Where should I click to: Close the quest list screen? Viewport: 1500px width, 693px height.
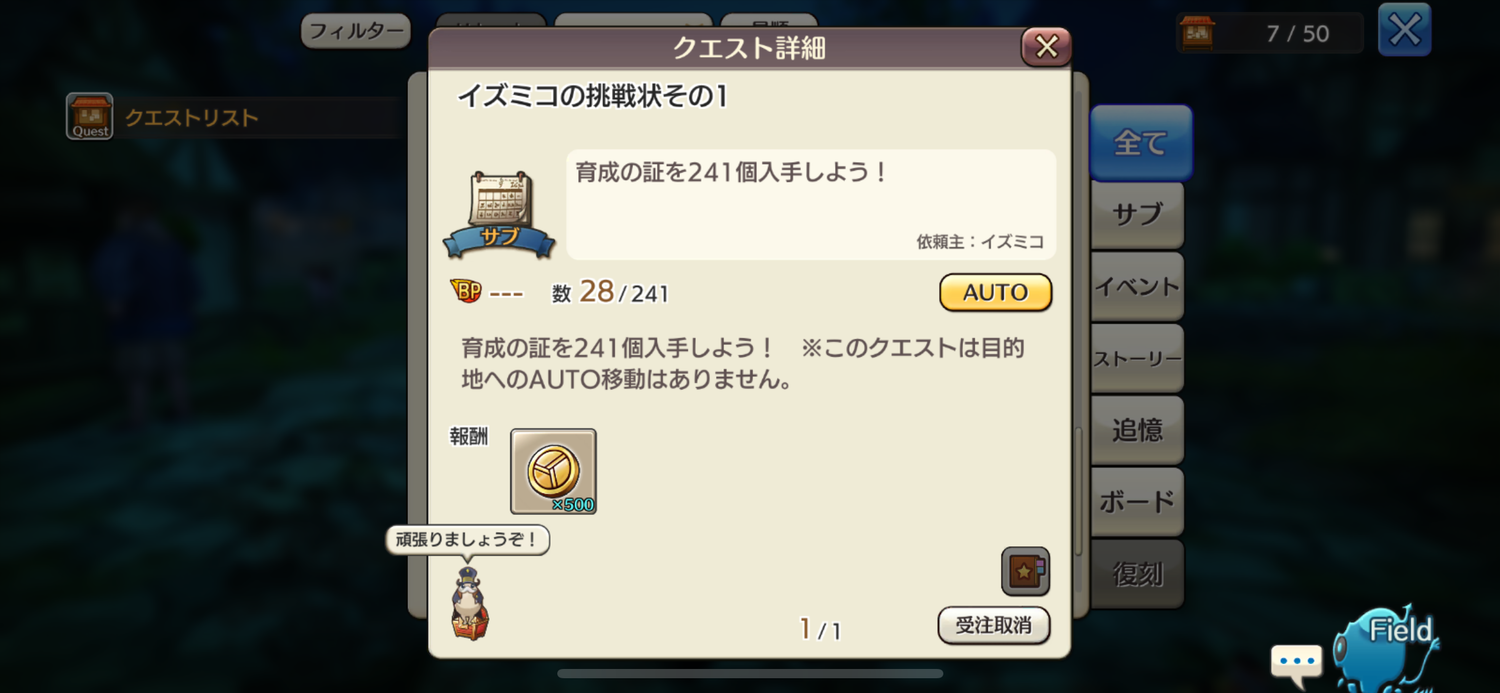[x=1404, y=30]
